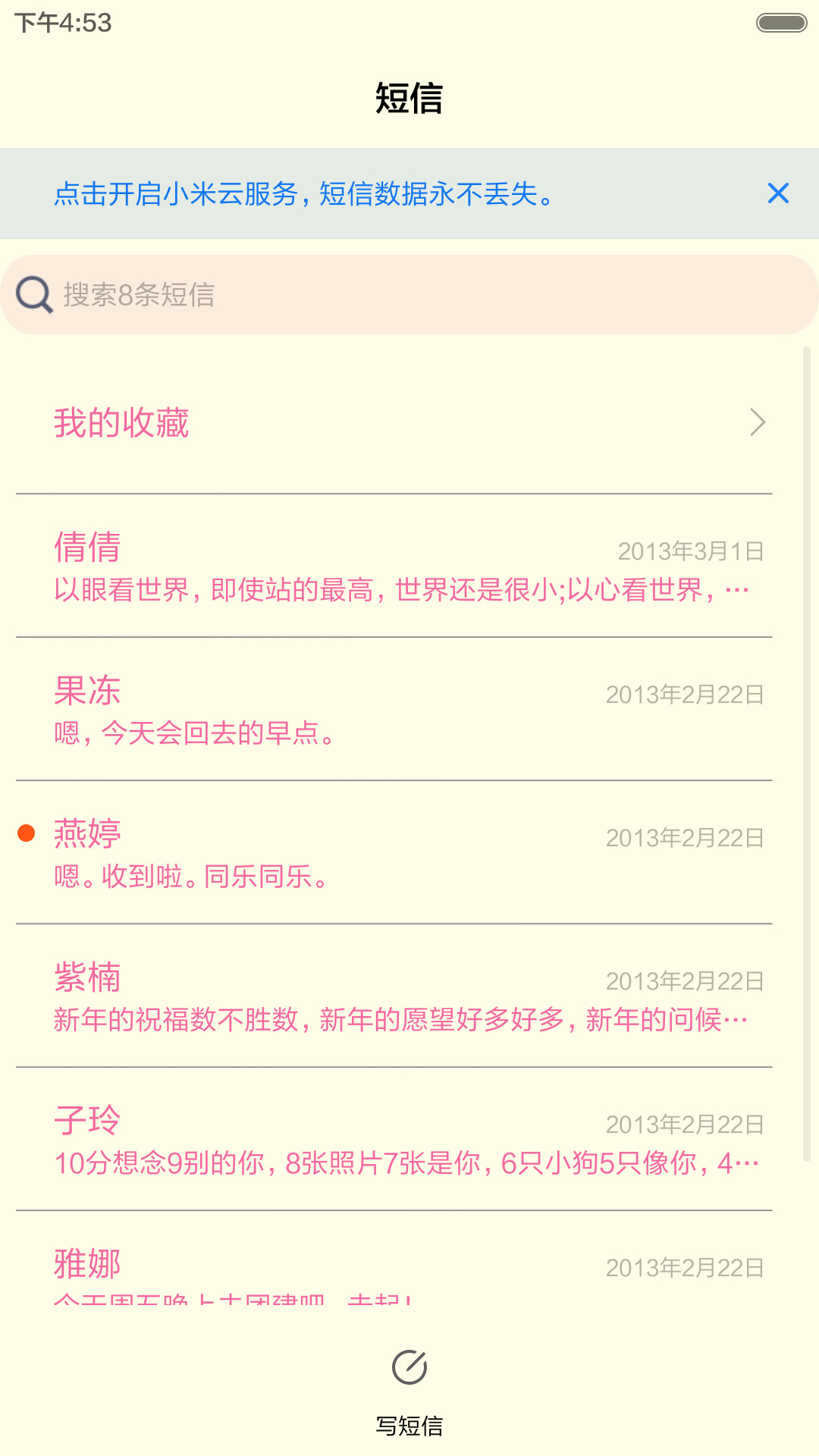Open the conversation with 紫楠
The height and width of the screenshot is (1456, 819).
tap(394, 996)
